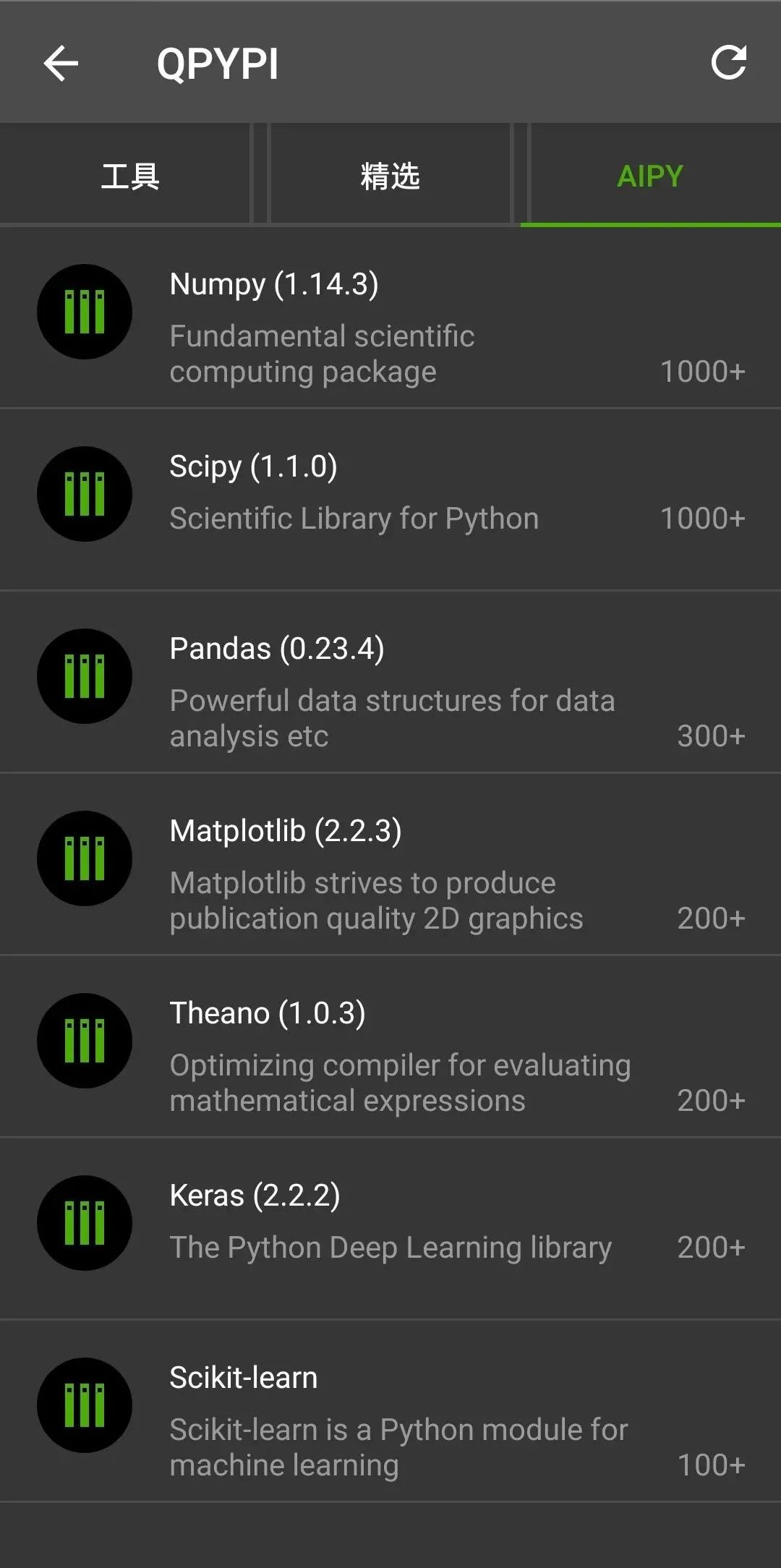Open the Keras (2.2.2) library row
The image size is (781, 1568).
tap(390, 1228)
